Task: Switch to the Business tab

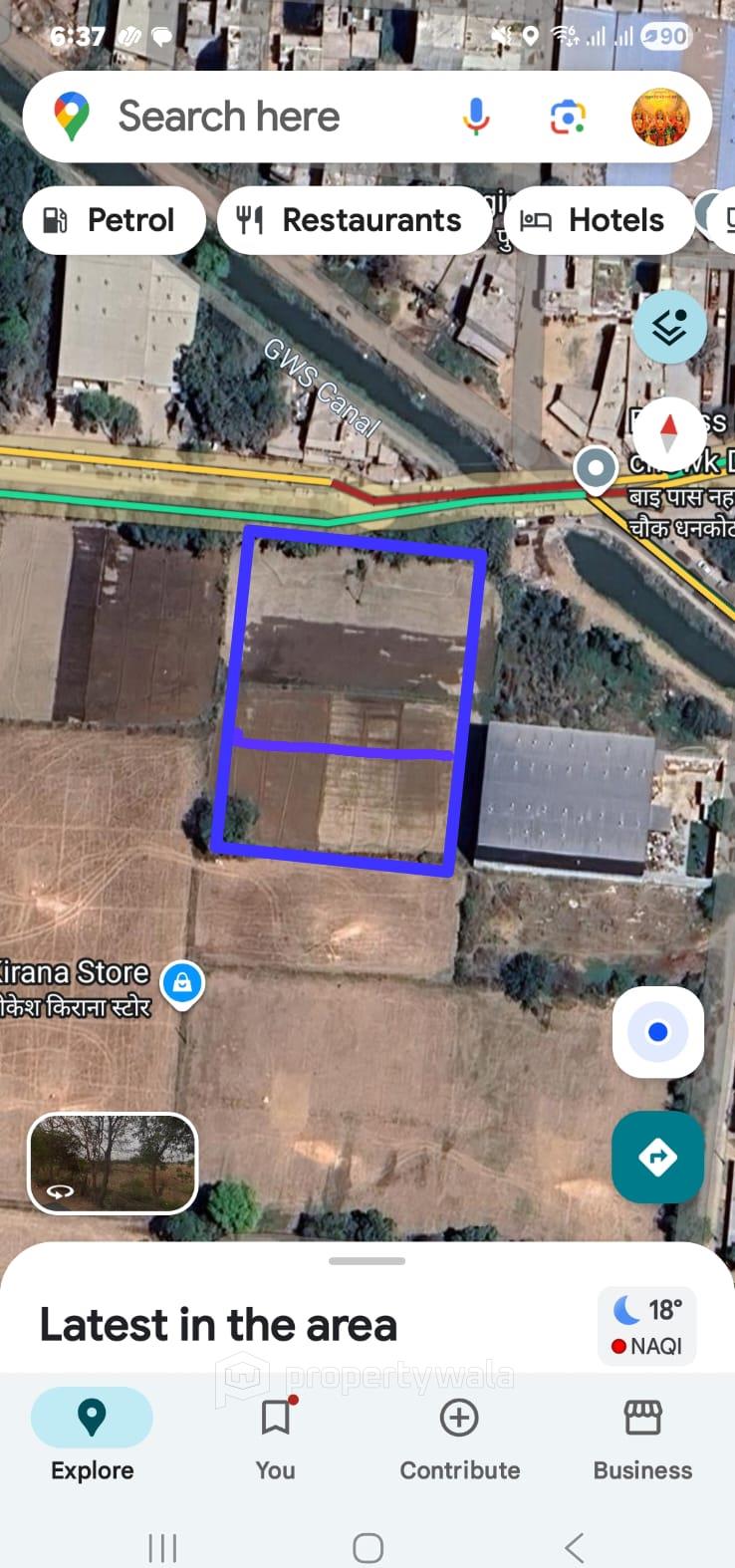Action: coord(642,1437)
